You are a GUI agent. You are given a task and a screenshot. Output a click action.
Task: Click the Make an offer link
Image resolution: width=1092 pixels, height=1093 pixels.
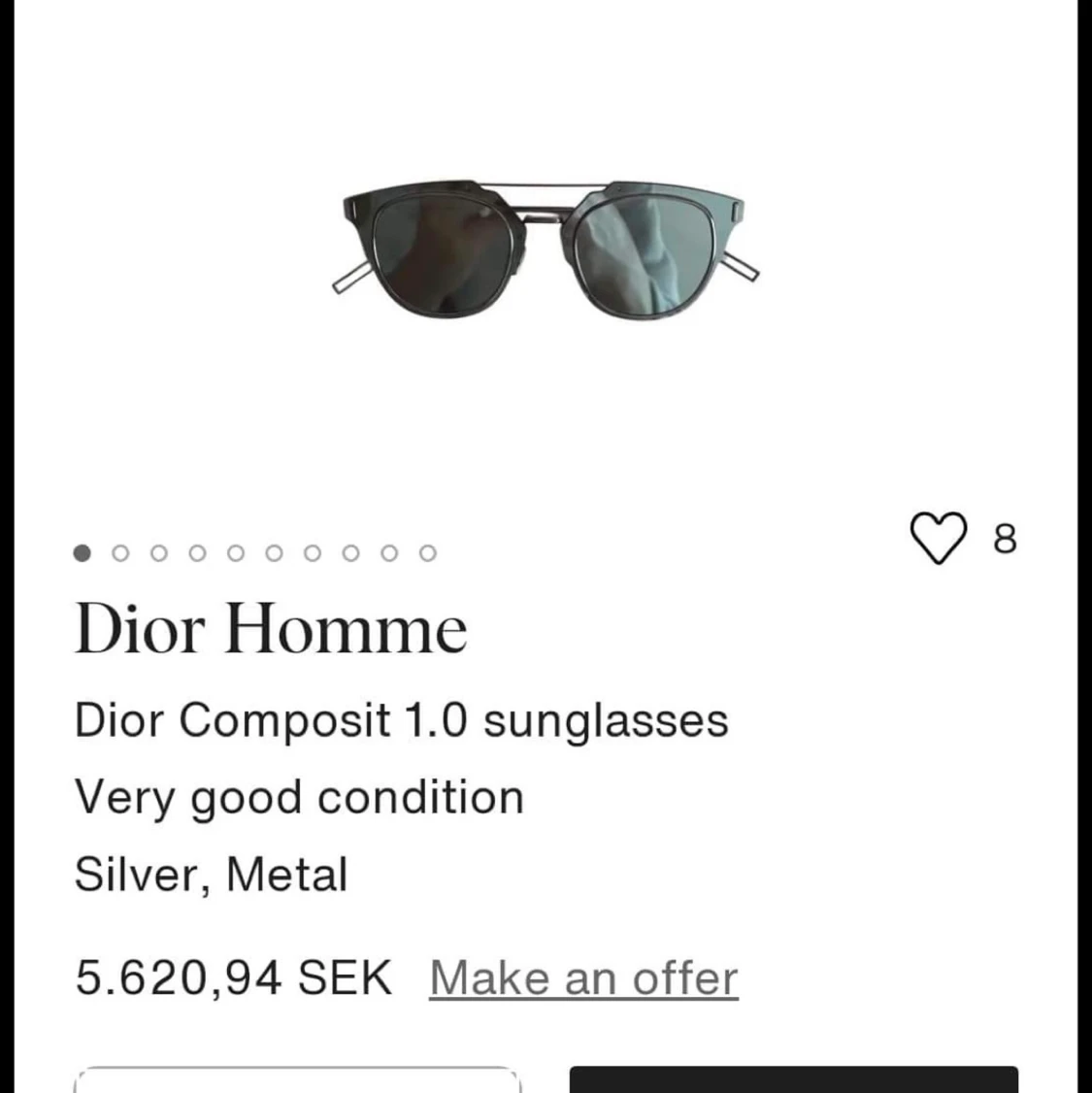580,978
